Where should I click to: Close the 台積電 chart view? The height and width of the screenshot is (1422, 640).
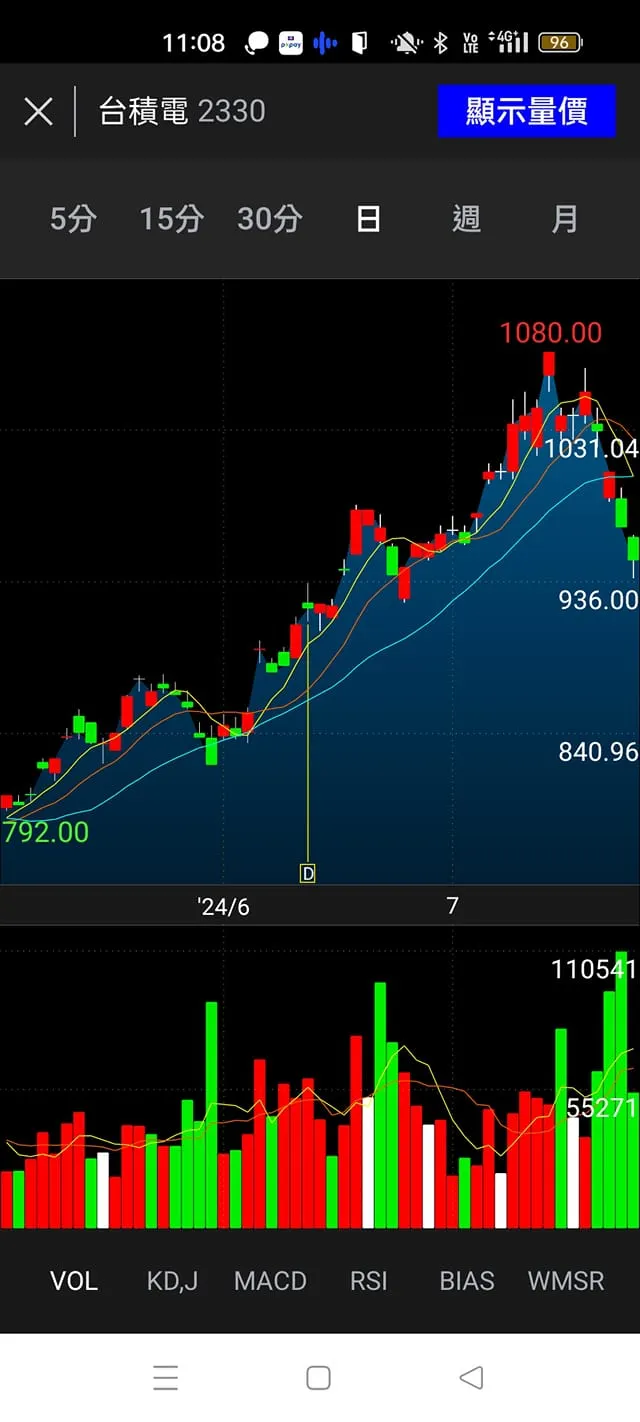38,111
